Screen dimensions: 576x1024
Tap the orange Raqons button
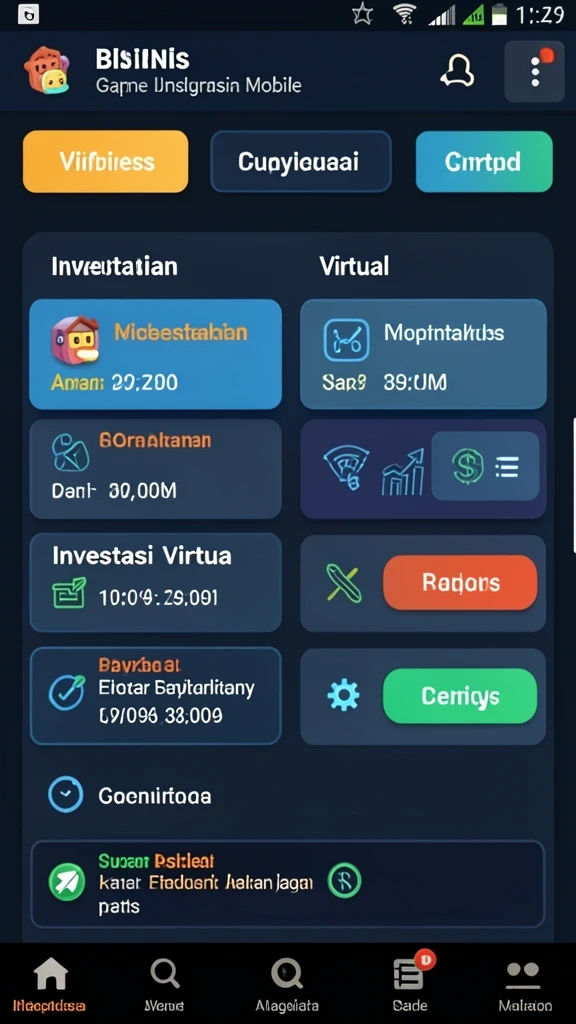pos(460,583)
